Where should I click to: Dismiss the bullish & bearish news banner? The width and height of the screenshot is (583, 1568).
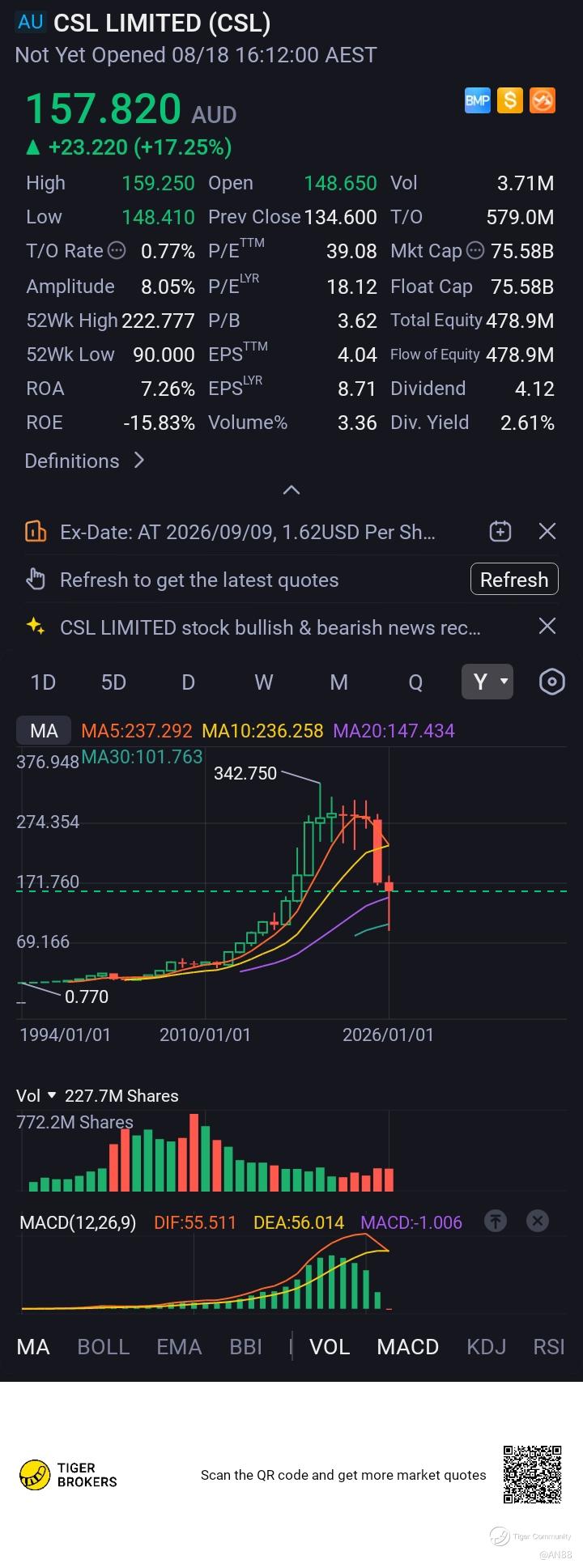point(547,626)
